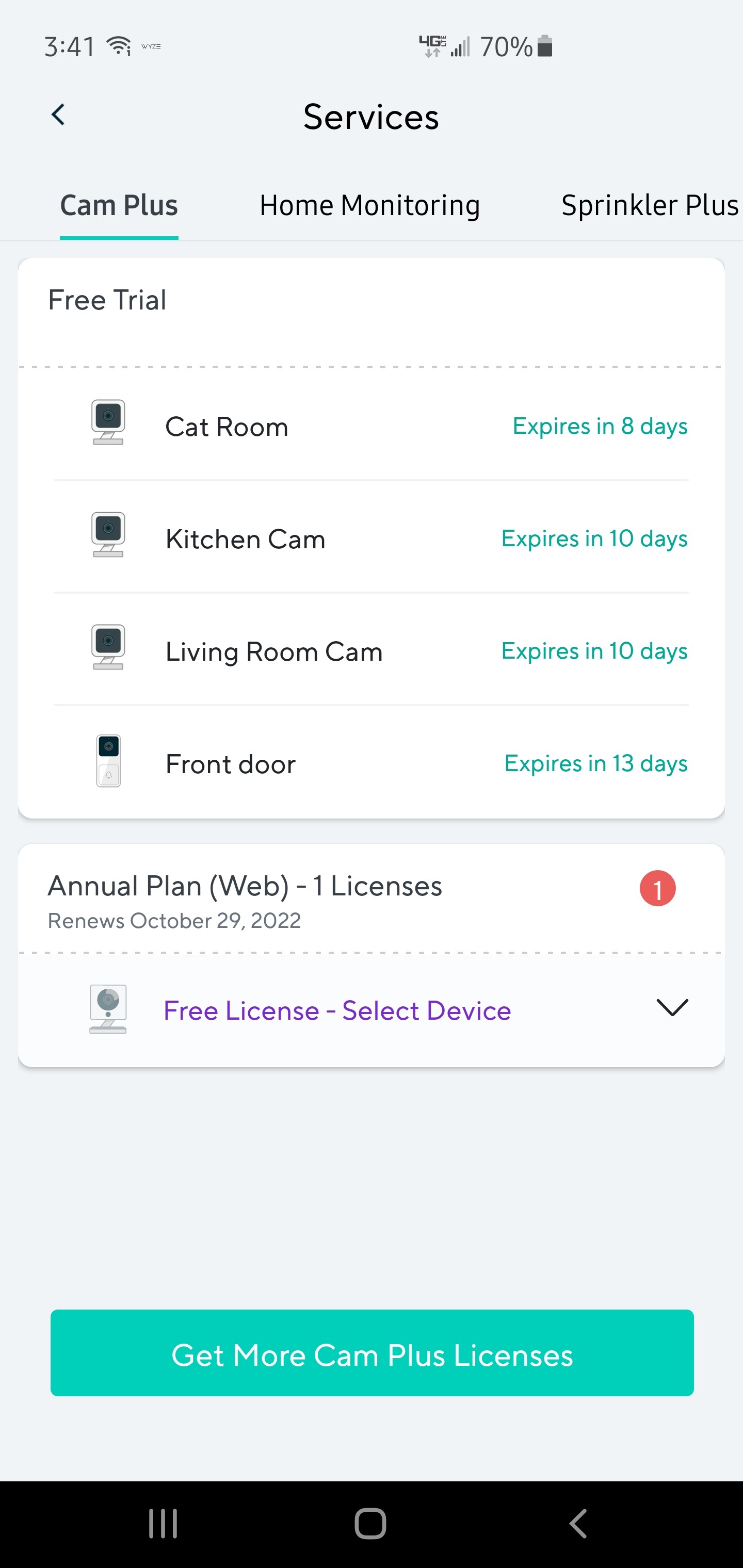Tap Get More Cam Plus Licenses
The width and height of the screenshot is (743, 1568).
(x=372, y=1354)
